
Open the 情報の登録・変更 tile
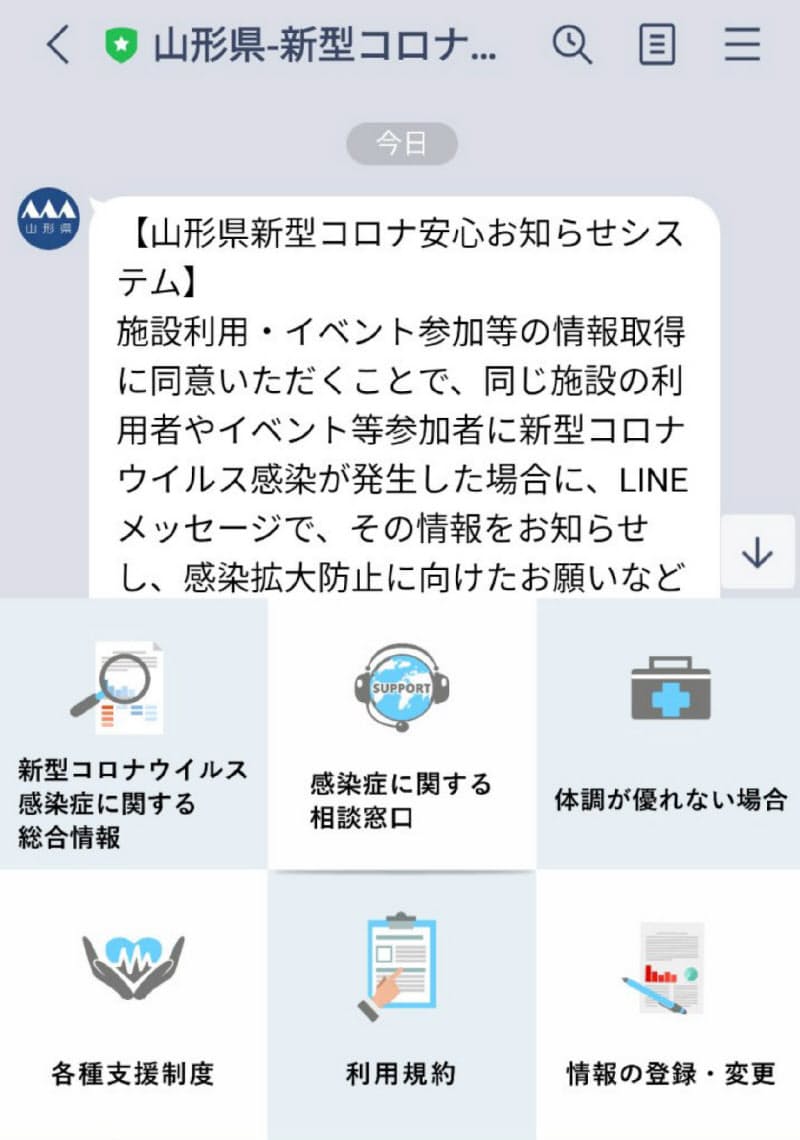coord(668,1000)
